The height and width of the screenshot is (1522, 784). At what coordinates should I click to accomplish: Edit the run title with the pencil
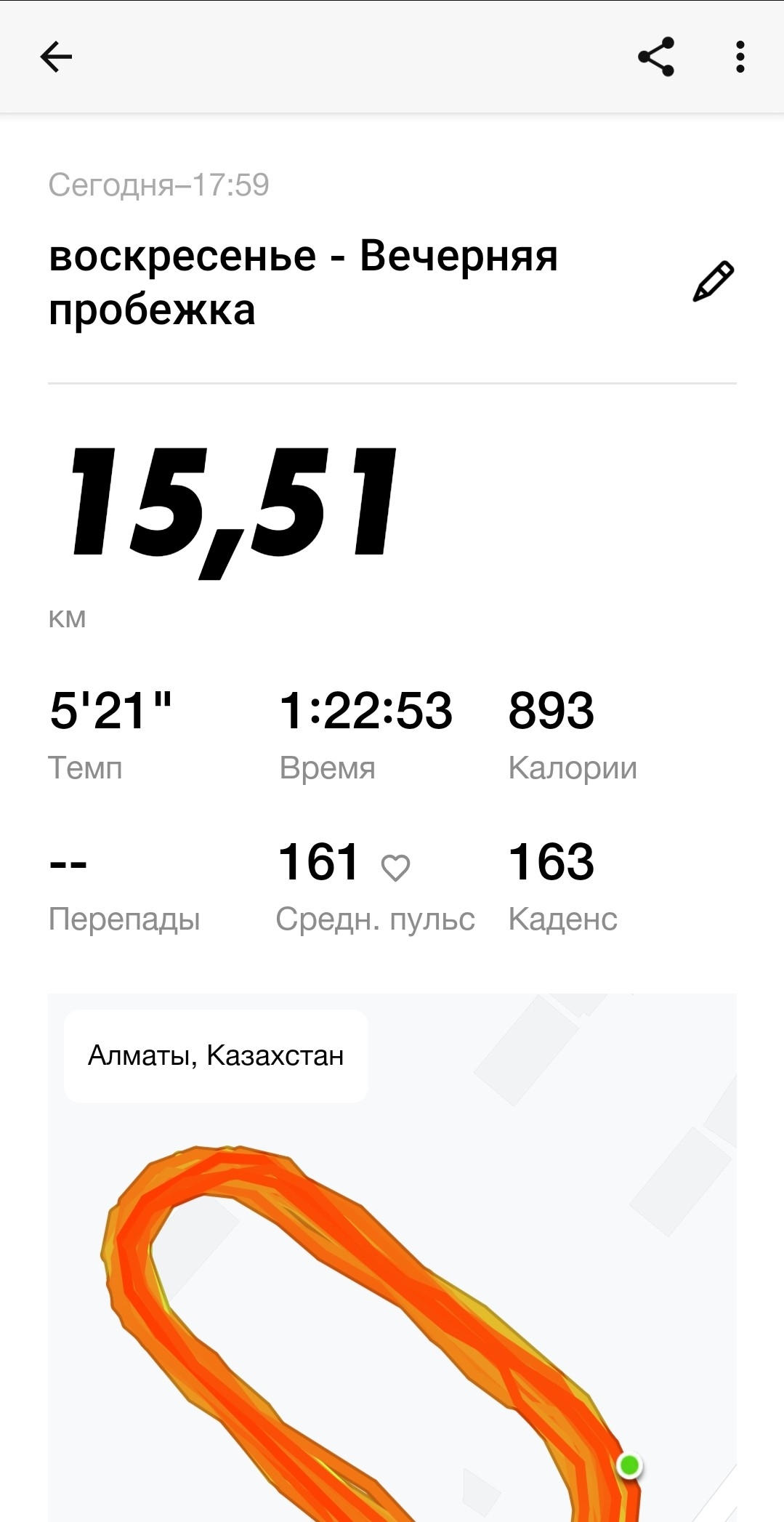(x=713, y=281)
